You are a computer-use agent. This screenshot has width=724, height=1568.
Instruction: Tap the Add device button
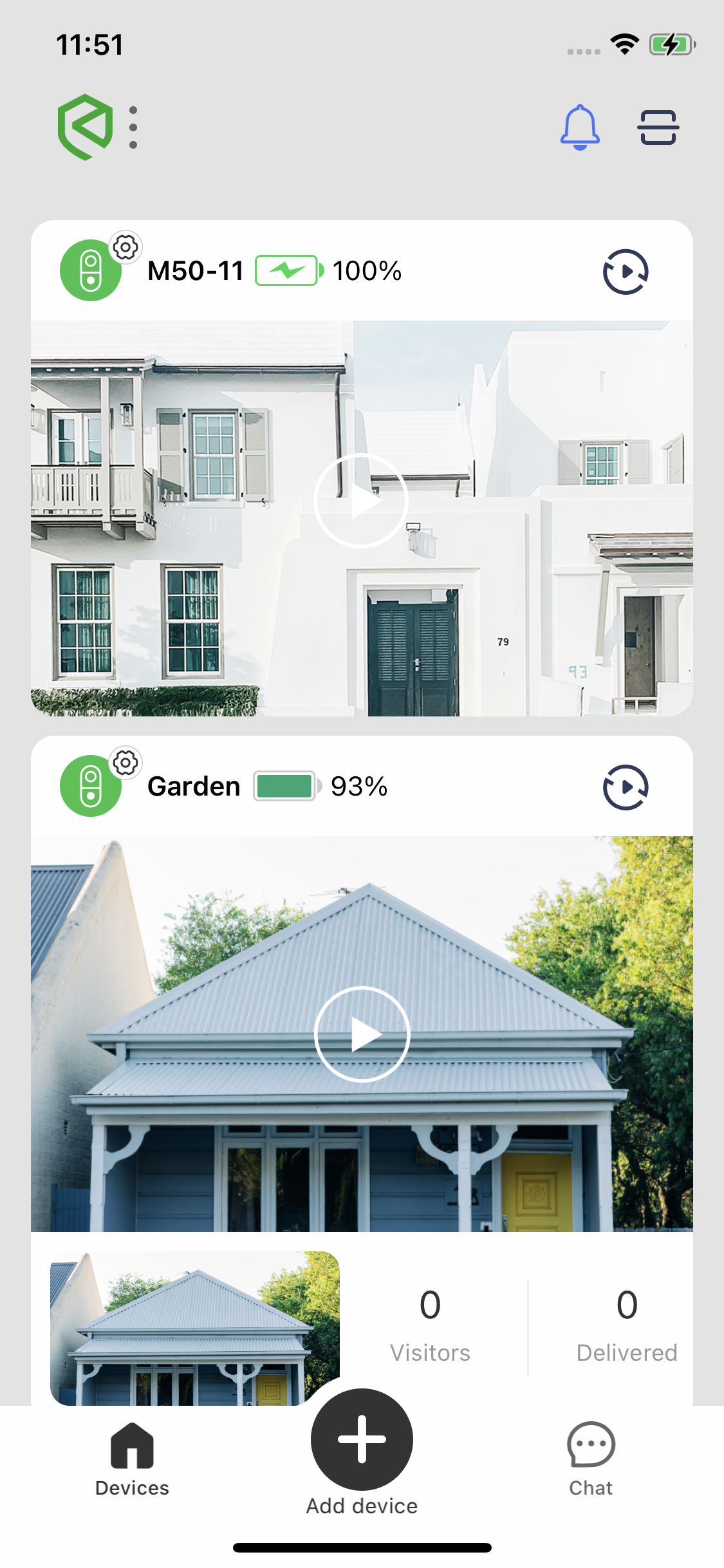click(x=362, y=1441)
